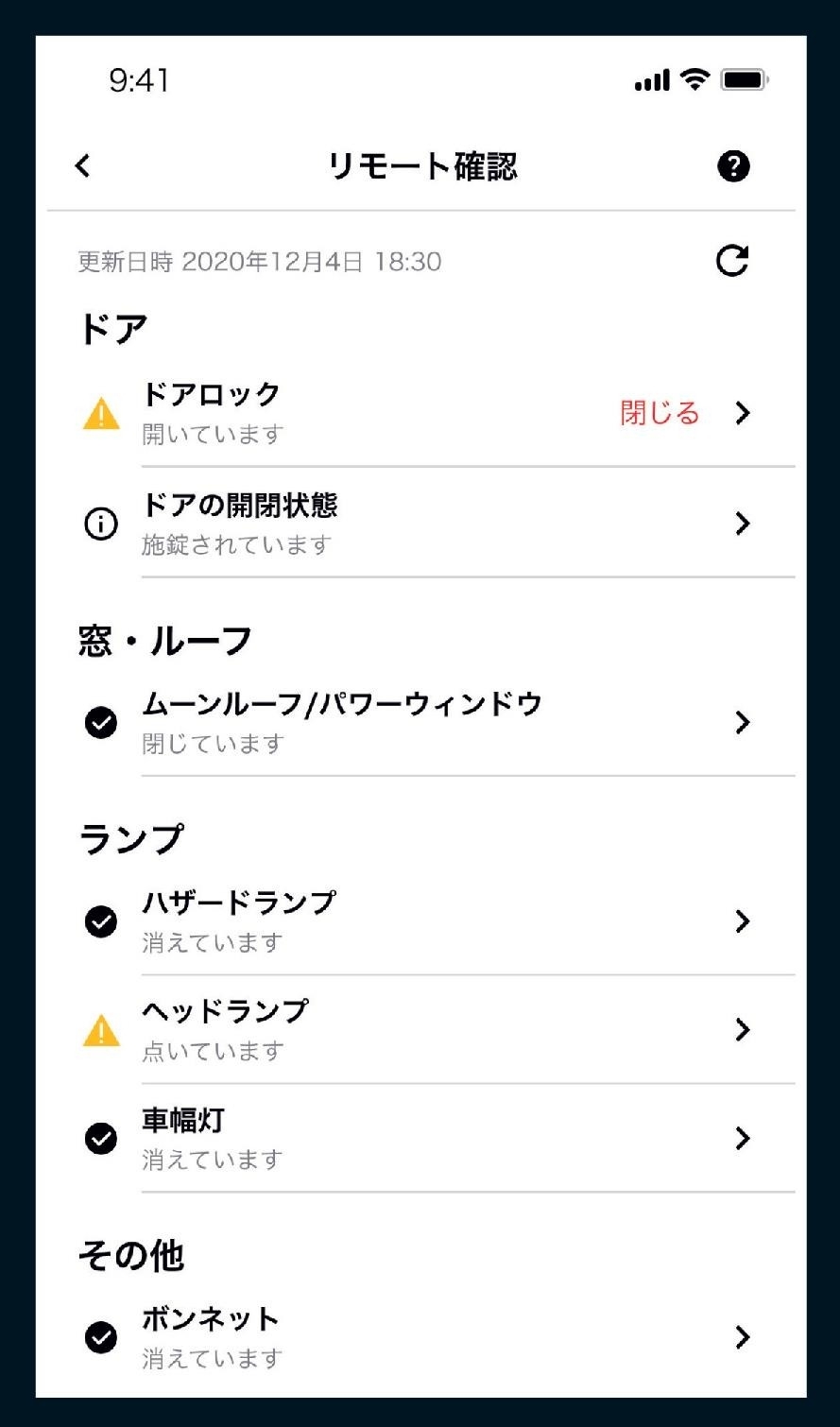Tap the red 閉じる button for door lock
The width and height of the screenshot is (840, 1427).
[x=660, y=413]
